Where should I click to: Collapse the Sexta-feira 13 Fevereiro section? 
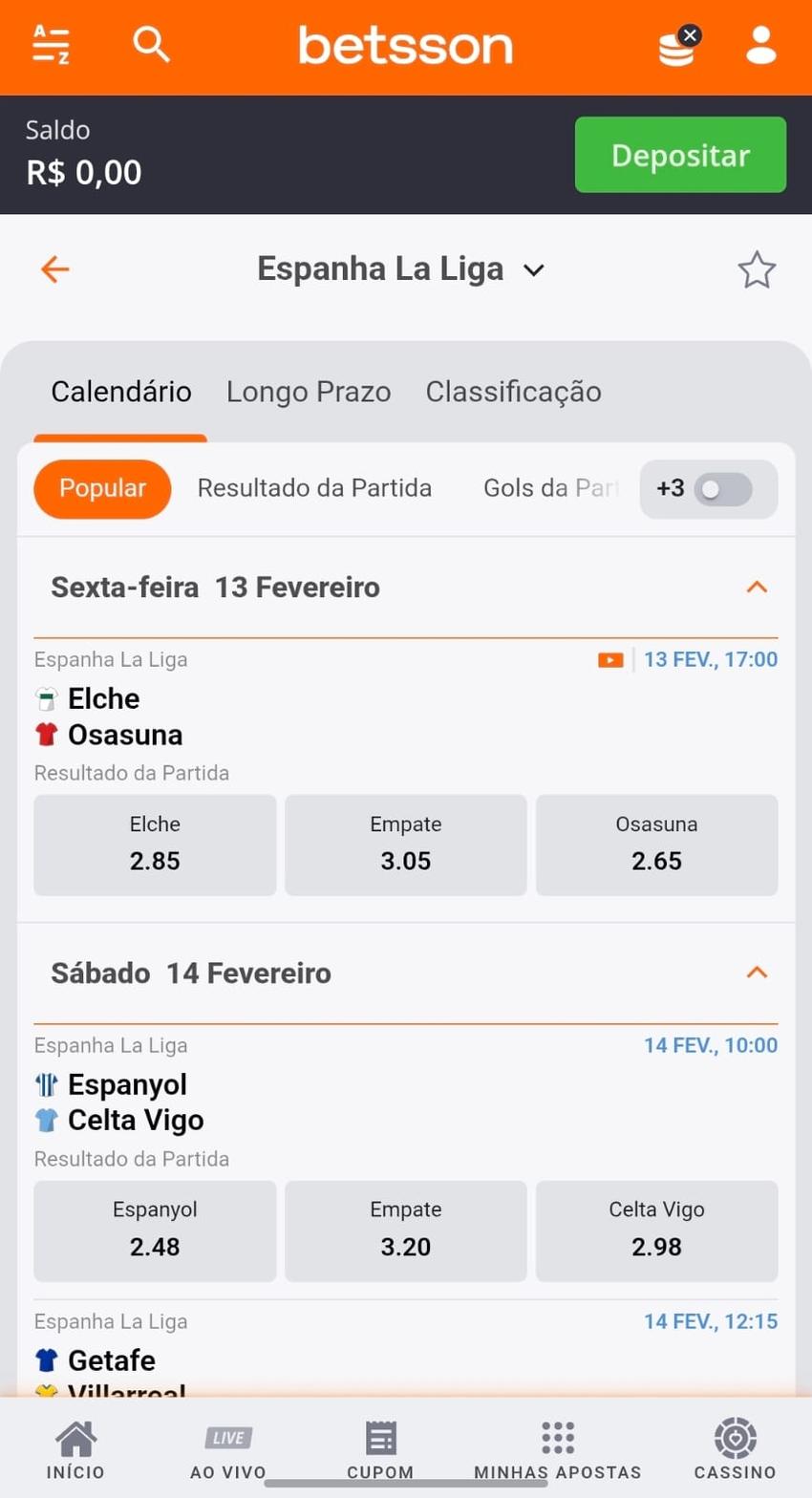click(758, 588)
